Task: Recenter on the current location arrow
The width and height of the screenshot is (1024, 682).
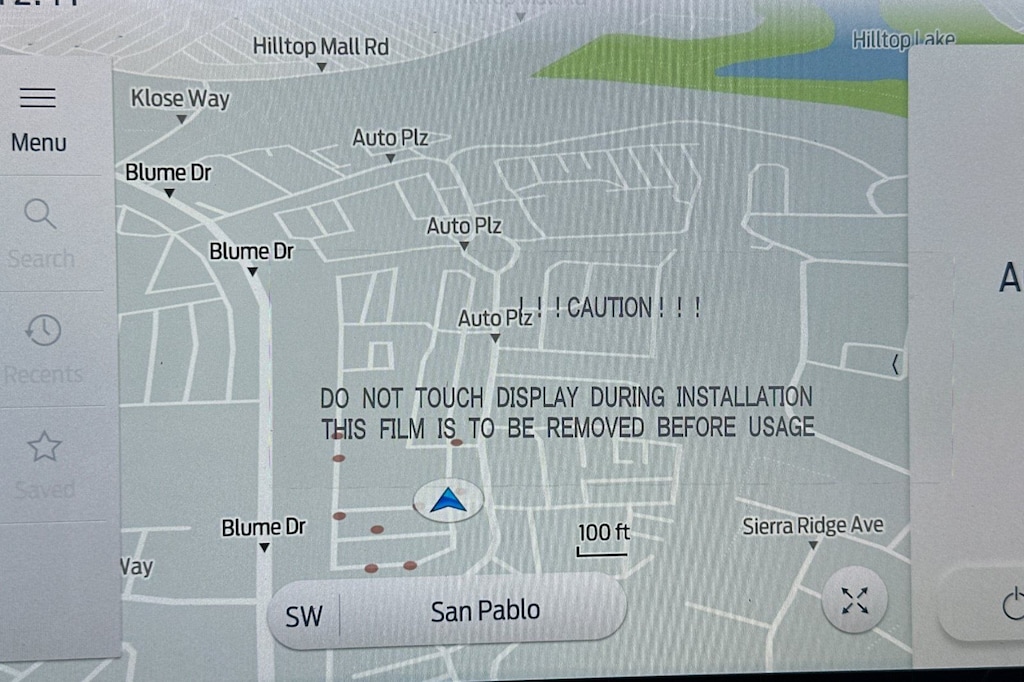Action: (x=448, y=499)
